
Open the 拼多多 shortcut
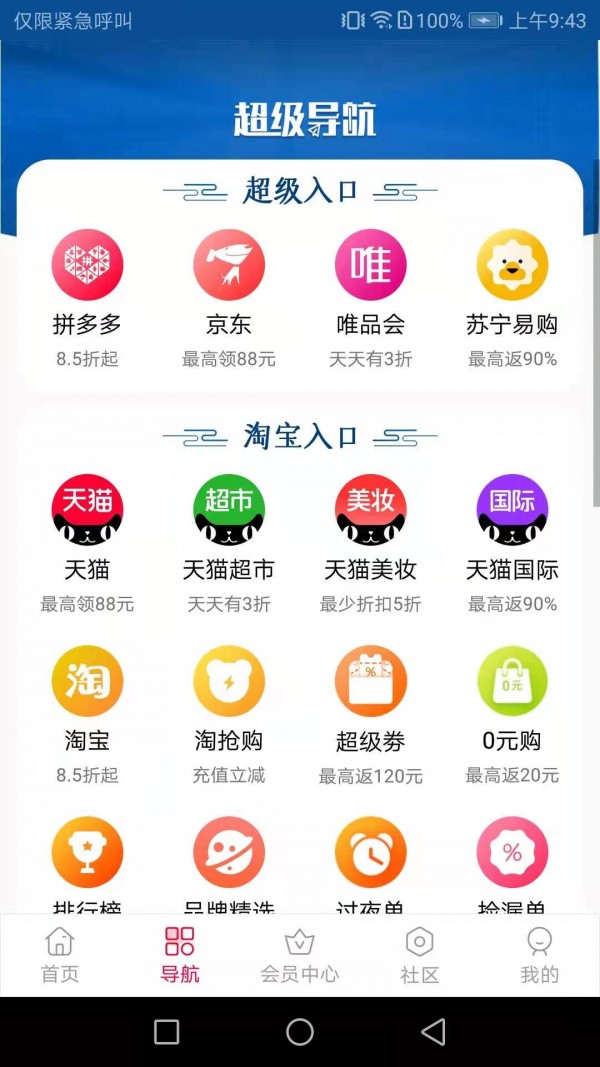pos(87,266)
